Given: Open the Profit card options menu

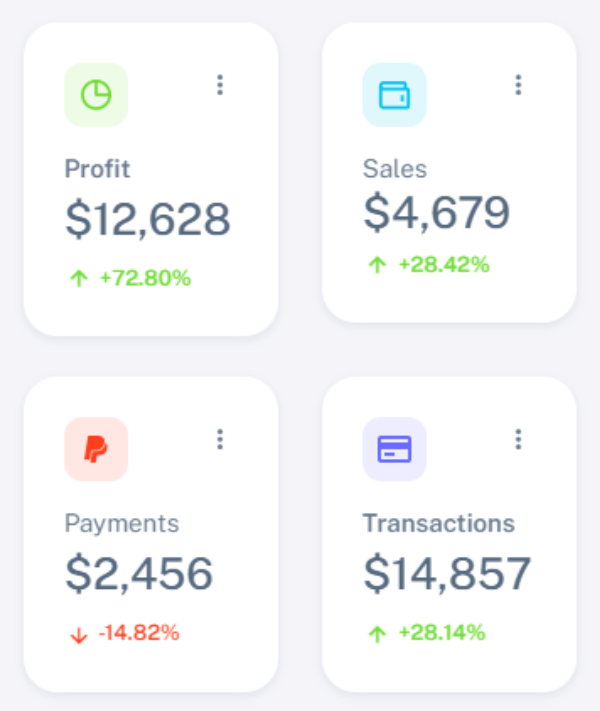Looking at the screenshot, I should click(220, 86).
